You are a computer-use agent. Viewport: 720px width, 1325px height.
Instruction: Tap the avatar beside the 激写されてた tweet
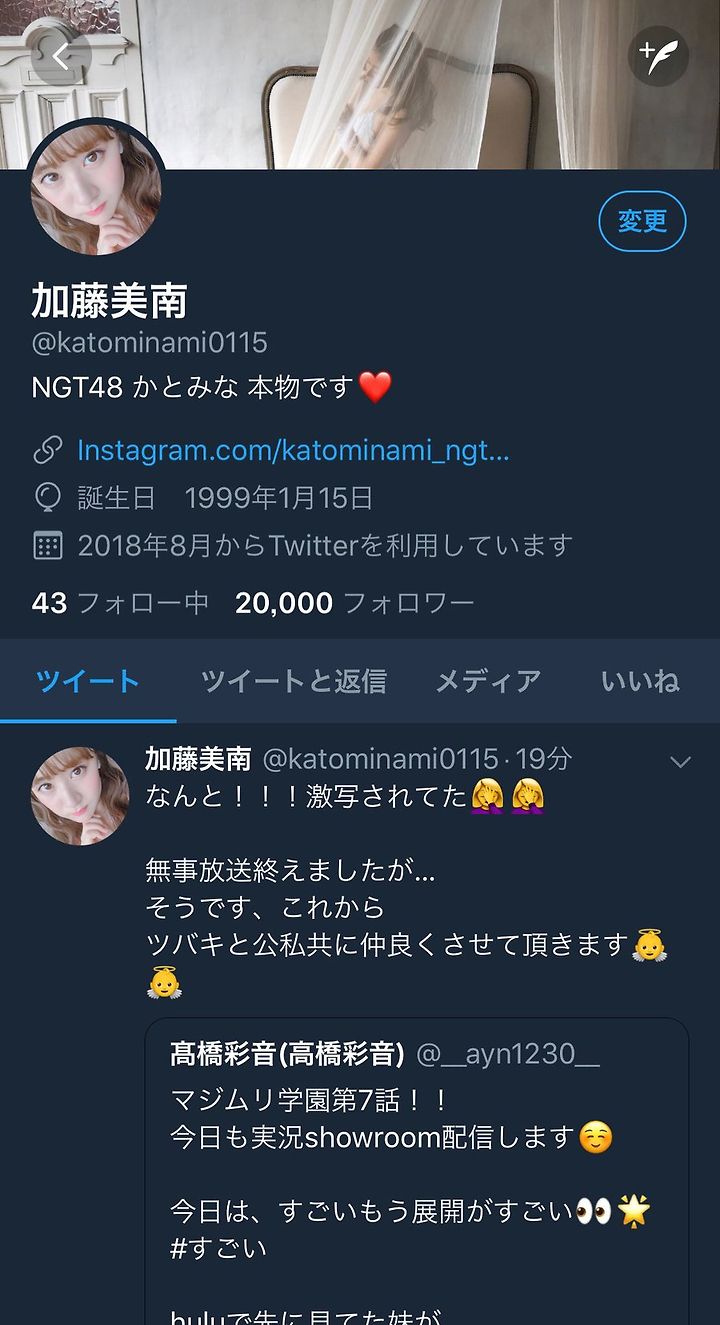pyautogui.click(x=80, y=795)
